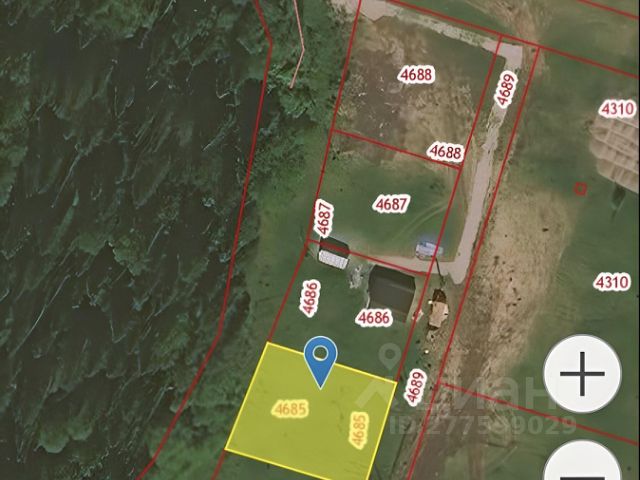
Task: Zoom in with the plus button
Action: [x=583, y=376]
